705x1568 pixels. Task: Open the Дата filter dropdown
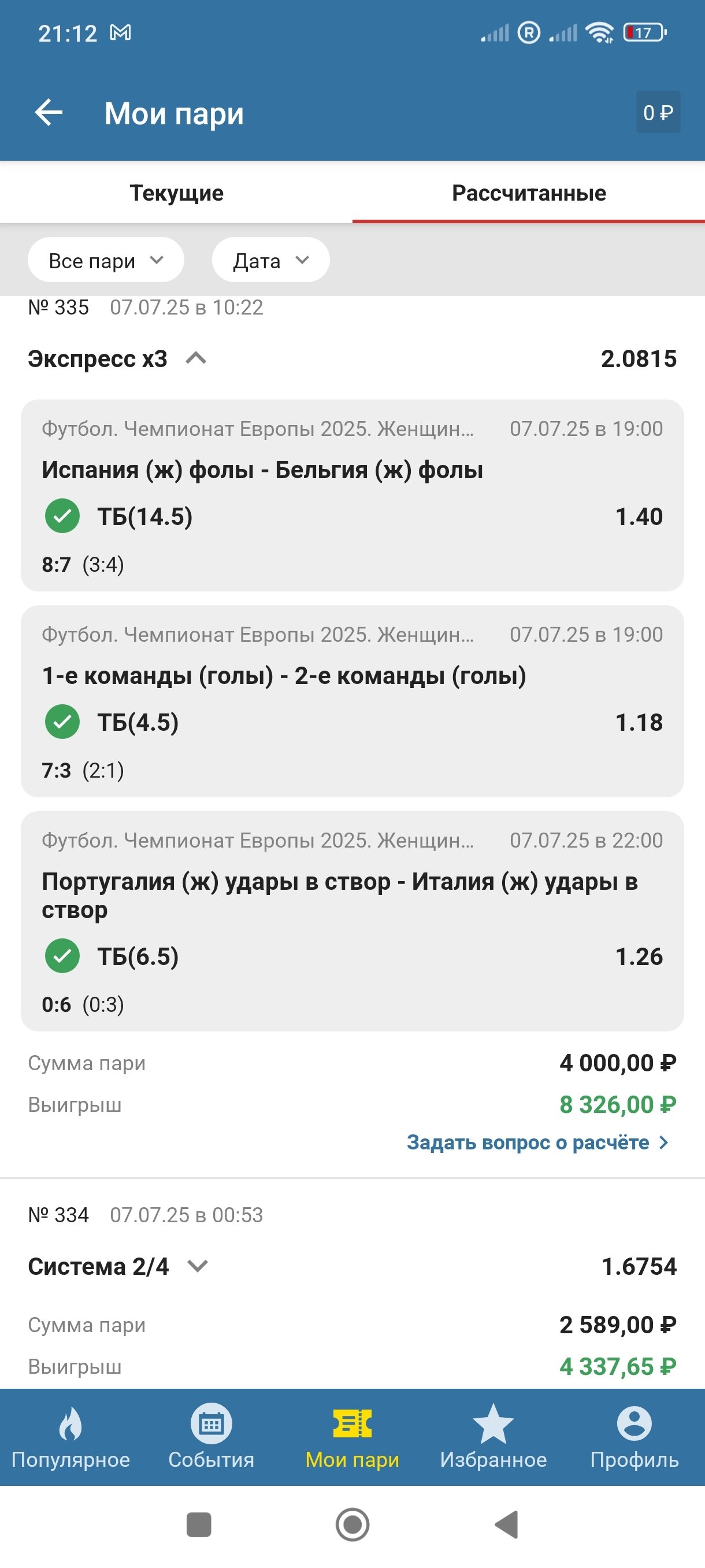[x=270, y=261]
